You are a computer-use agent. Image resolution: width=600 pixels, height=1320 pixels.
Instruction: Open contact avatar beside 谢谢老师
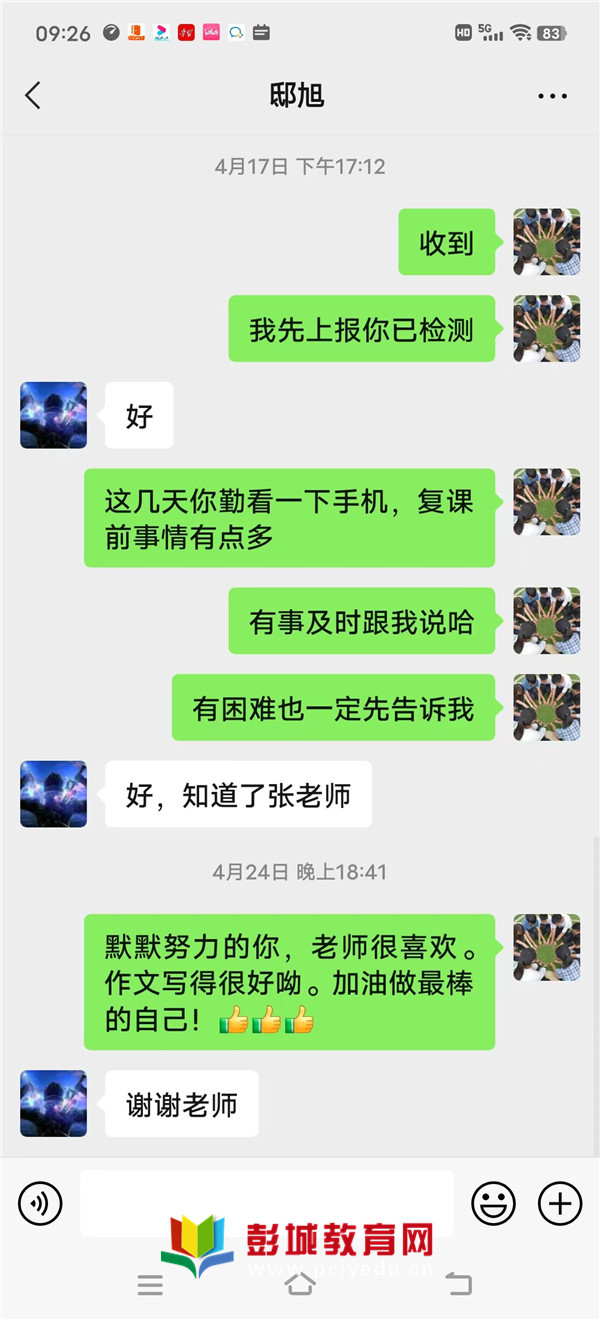pyautogui.click(x=54, y=1103)
